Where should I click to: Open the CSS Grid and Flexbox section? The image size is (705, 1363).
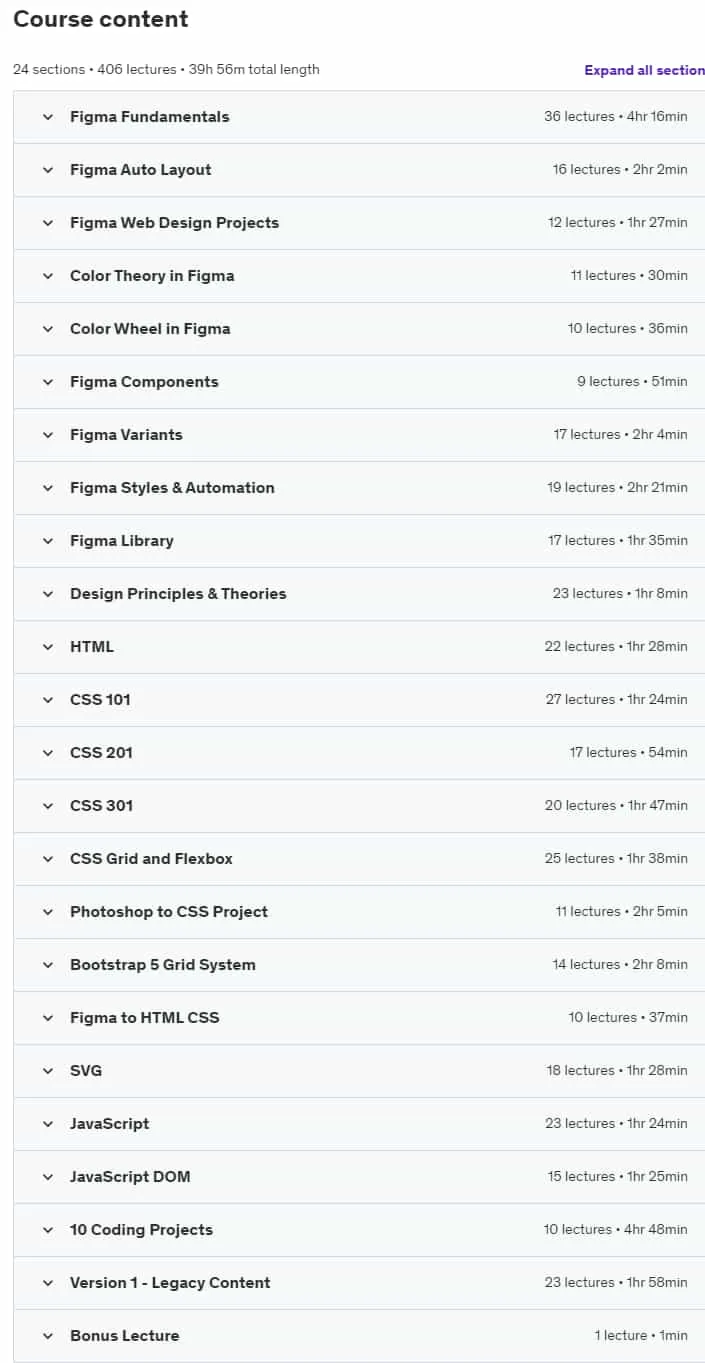tap(359, 859)
